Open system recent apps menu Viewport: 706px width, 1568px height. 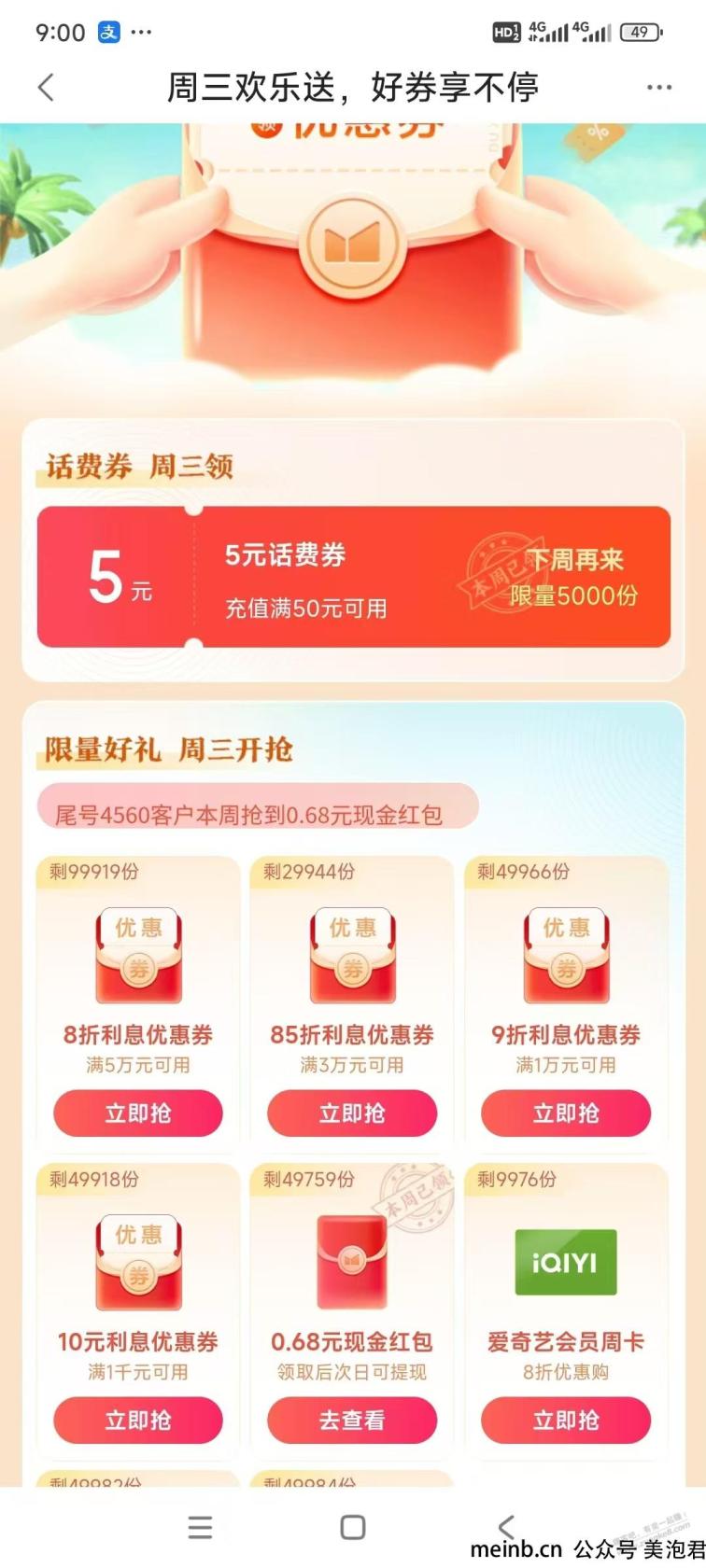pyautogui.click(x=200, y=1527)
